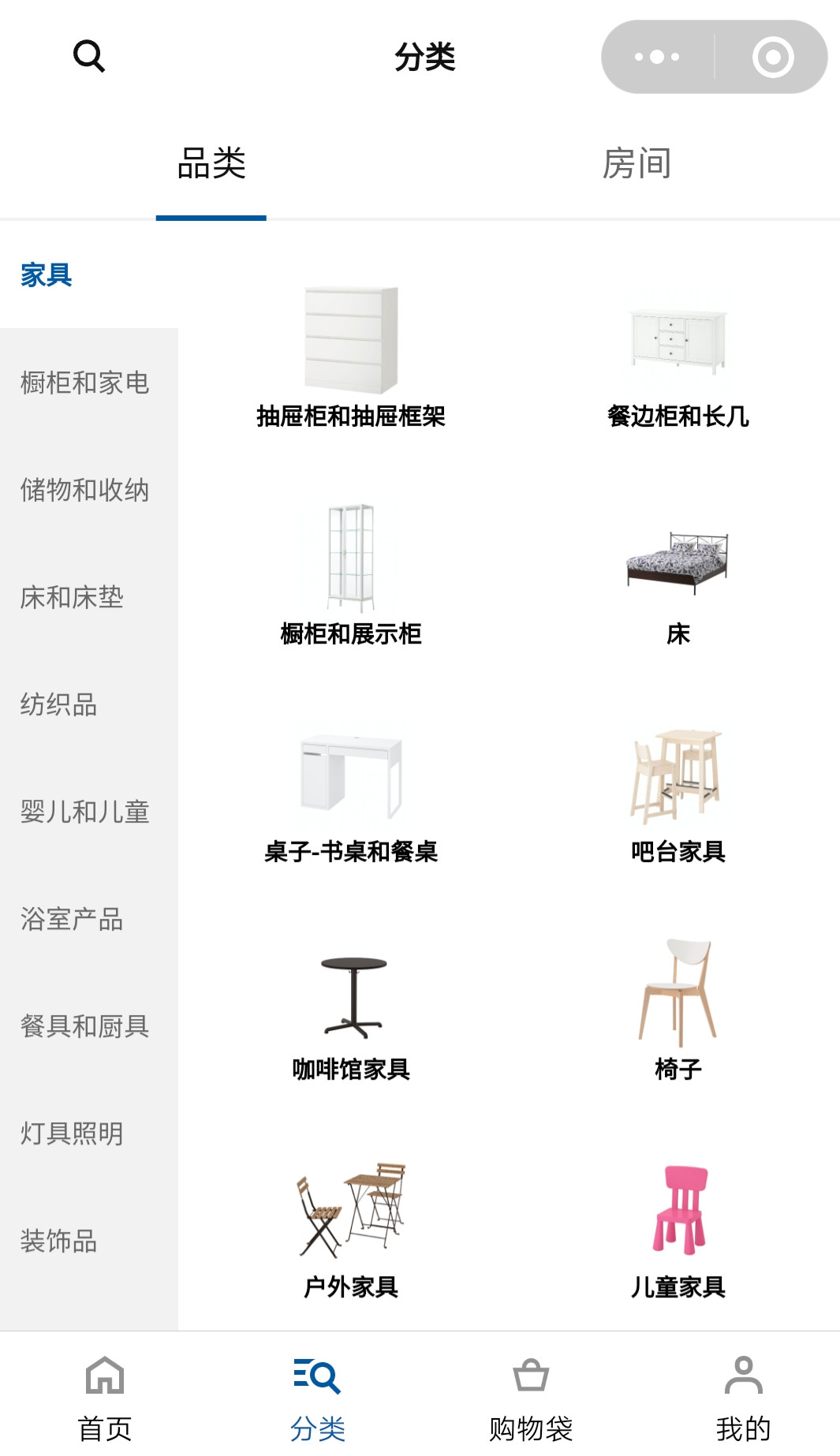Go to the 首页 tab
The width and height of the screenshot is (840, 1456).
click(105, 1396)
